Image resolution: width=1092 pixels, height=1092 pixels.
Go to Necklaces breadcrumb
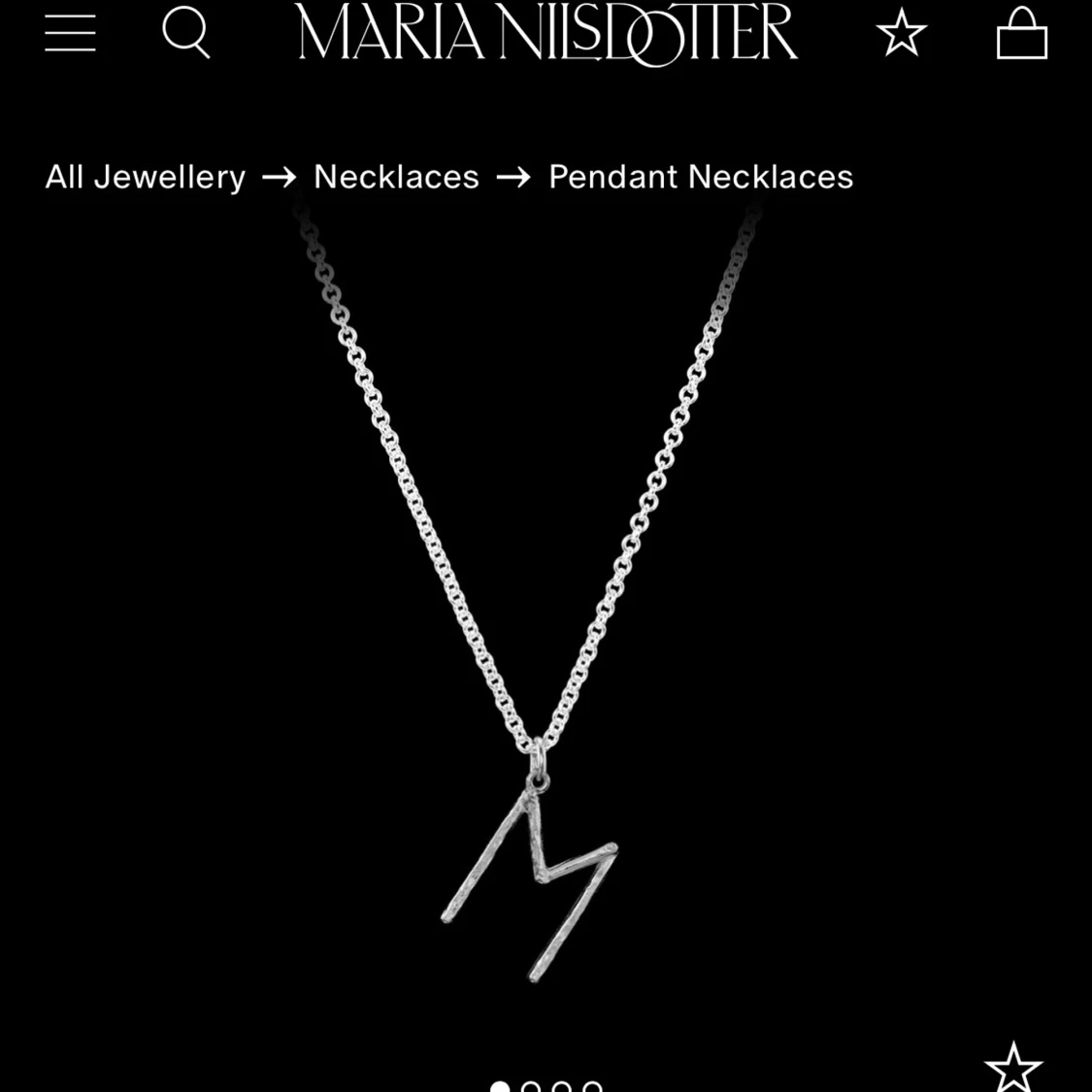[396, 177]
